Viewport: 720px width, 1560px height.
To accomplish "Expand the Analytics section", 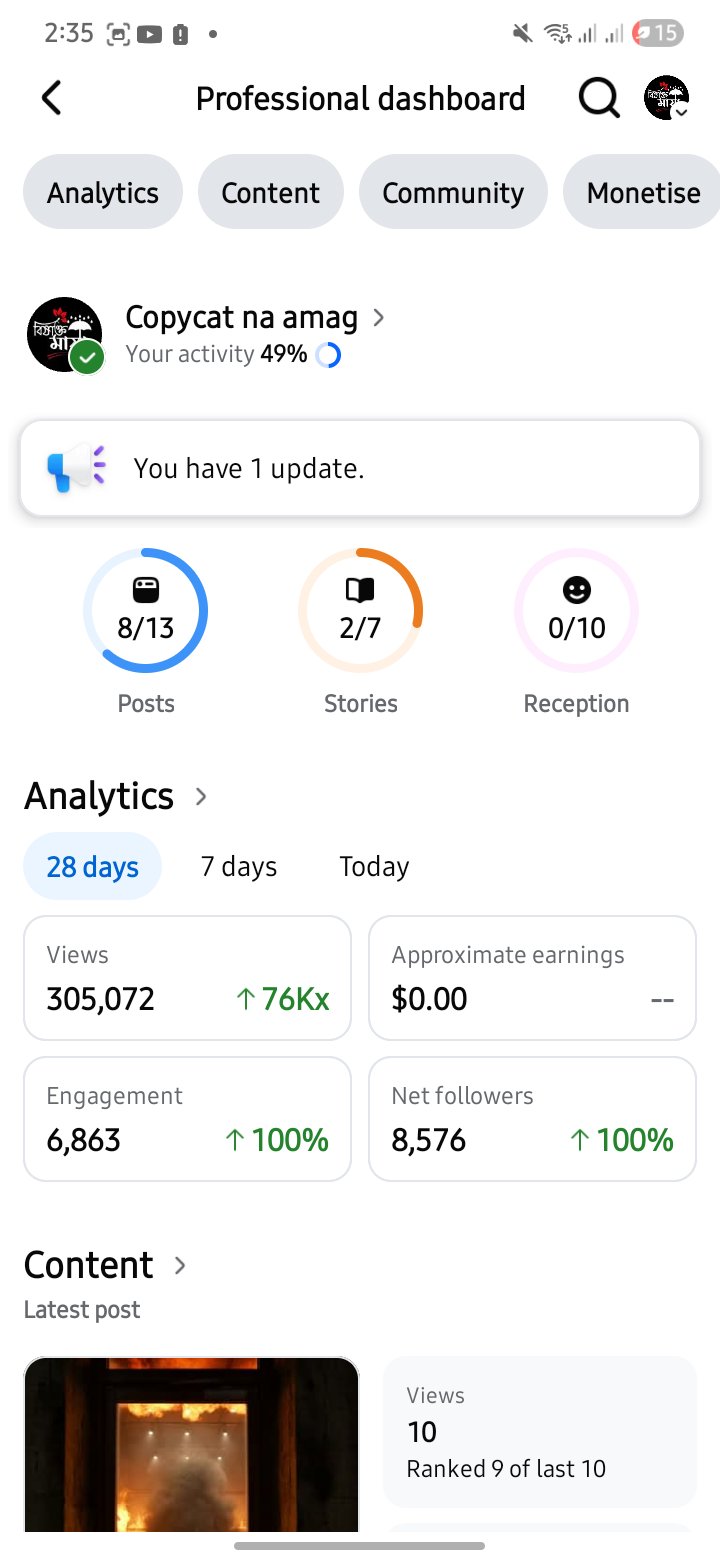I will 116,796.
